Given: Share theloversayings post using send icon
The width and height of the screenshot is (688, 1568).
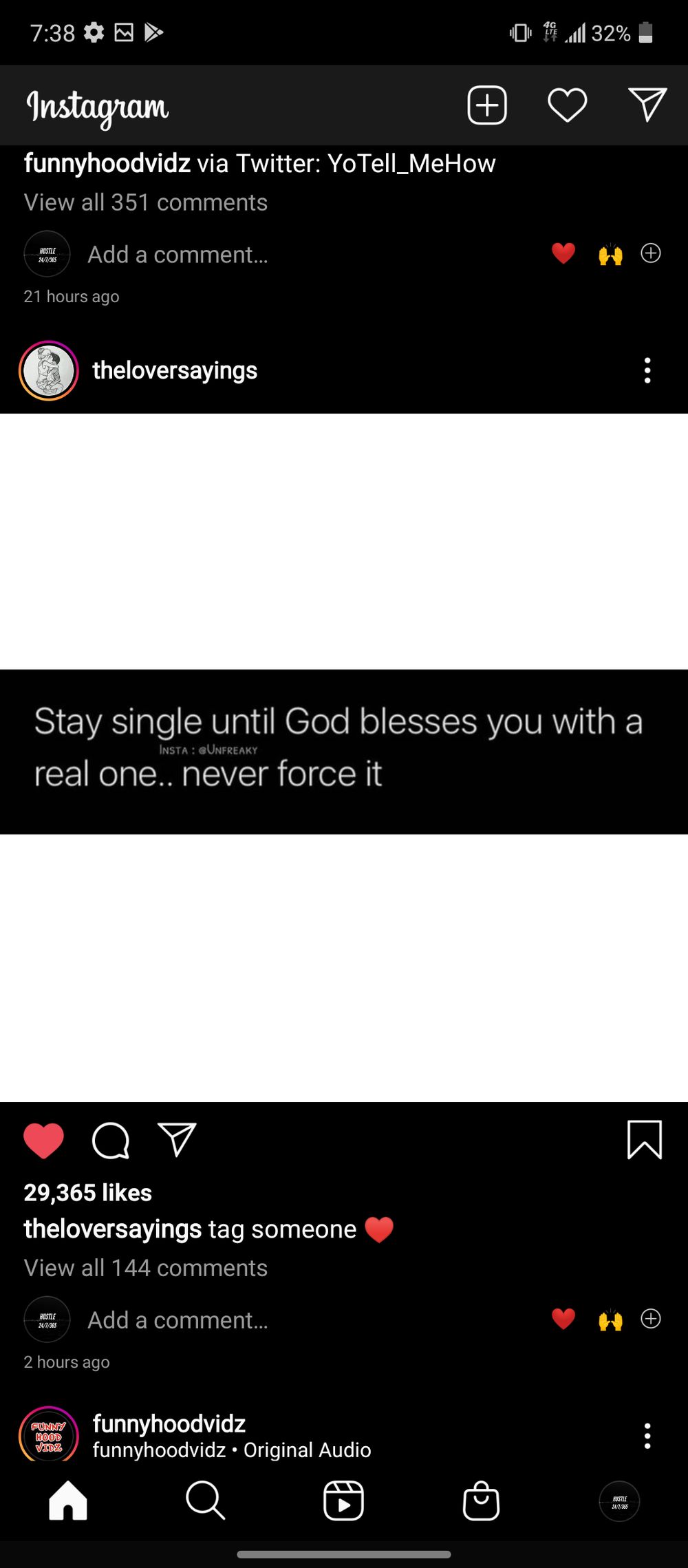Looking at the screenshot, I should (x=178, y=1140).
